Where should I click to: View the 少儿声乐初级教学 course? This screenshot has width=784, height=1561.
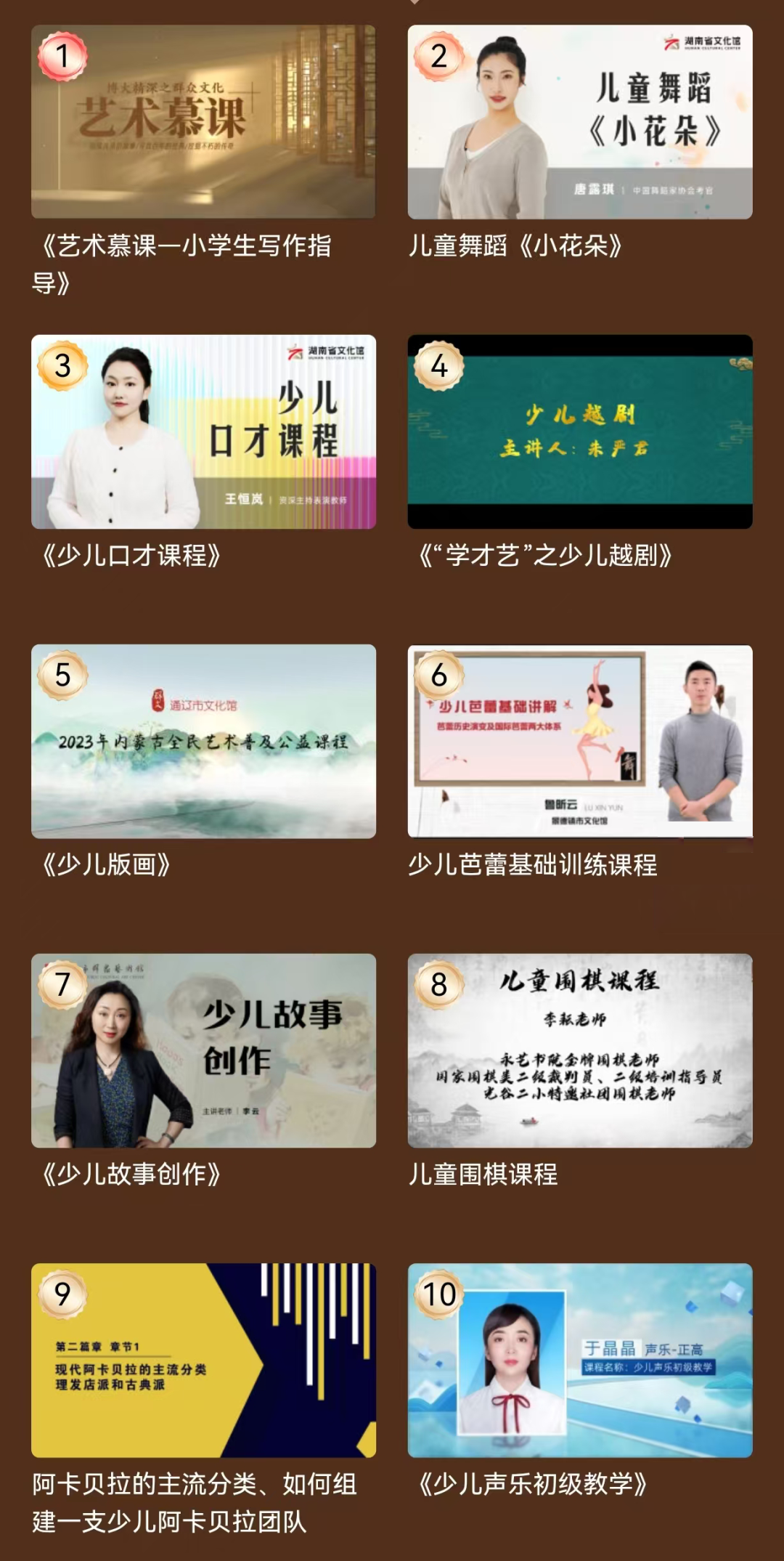[x=579, y=1360]
